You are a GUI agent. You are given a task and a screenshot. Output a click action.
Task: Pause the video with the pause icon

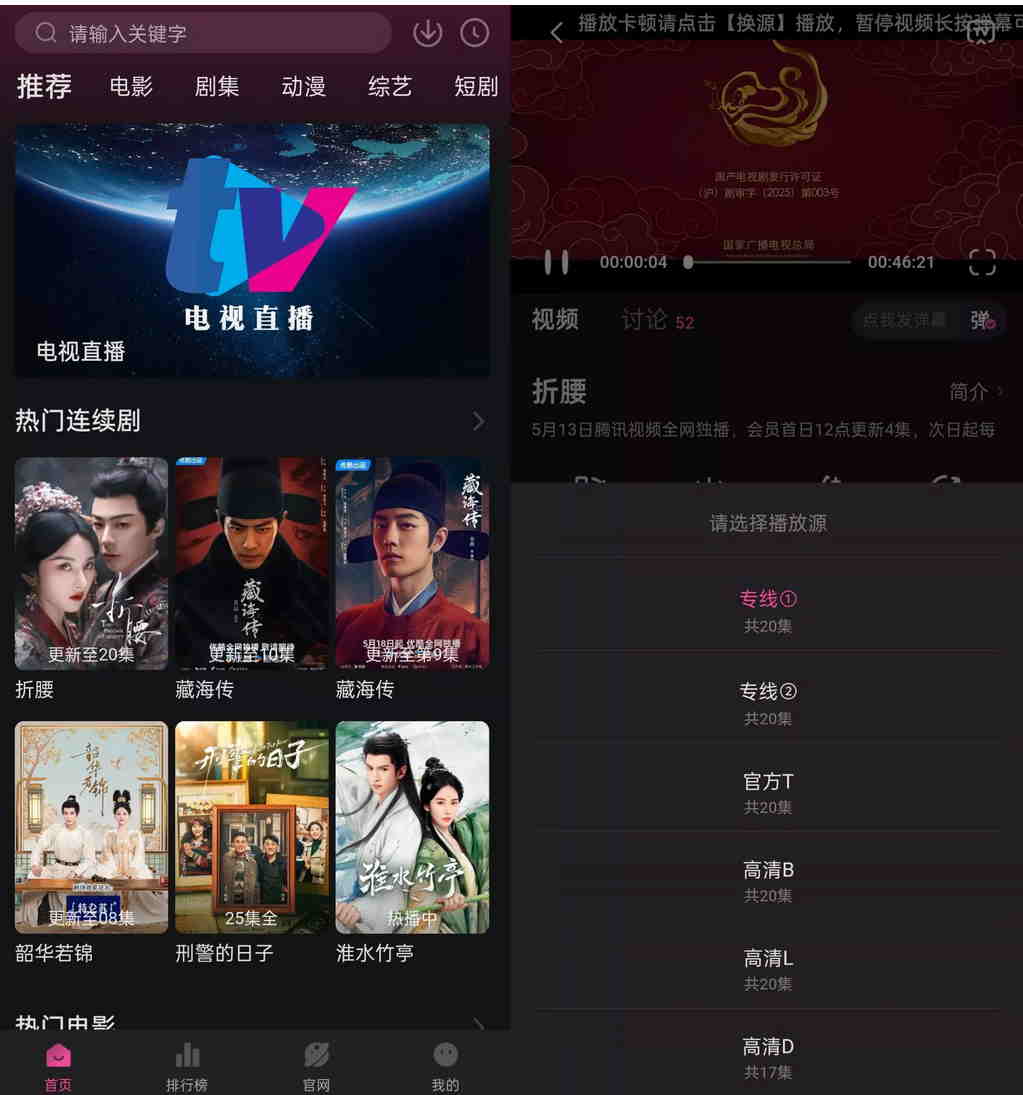(x=556, y=261)
